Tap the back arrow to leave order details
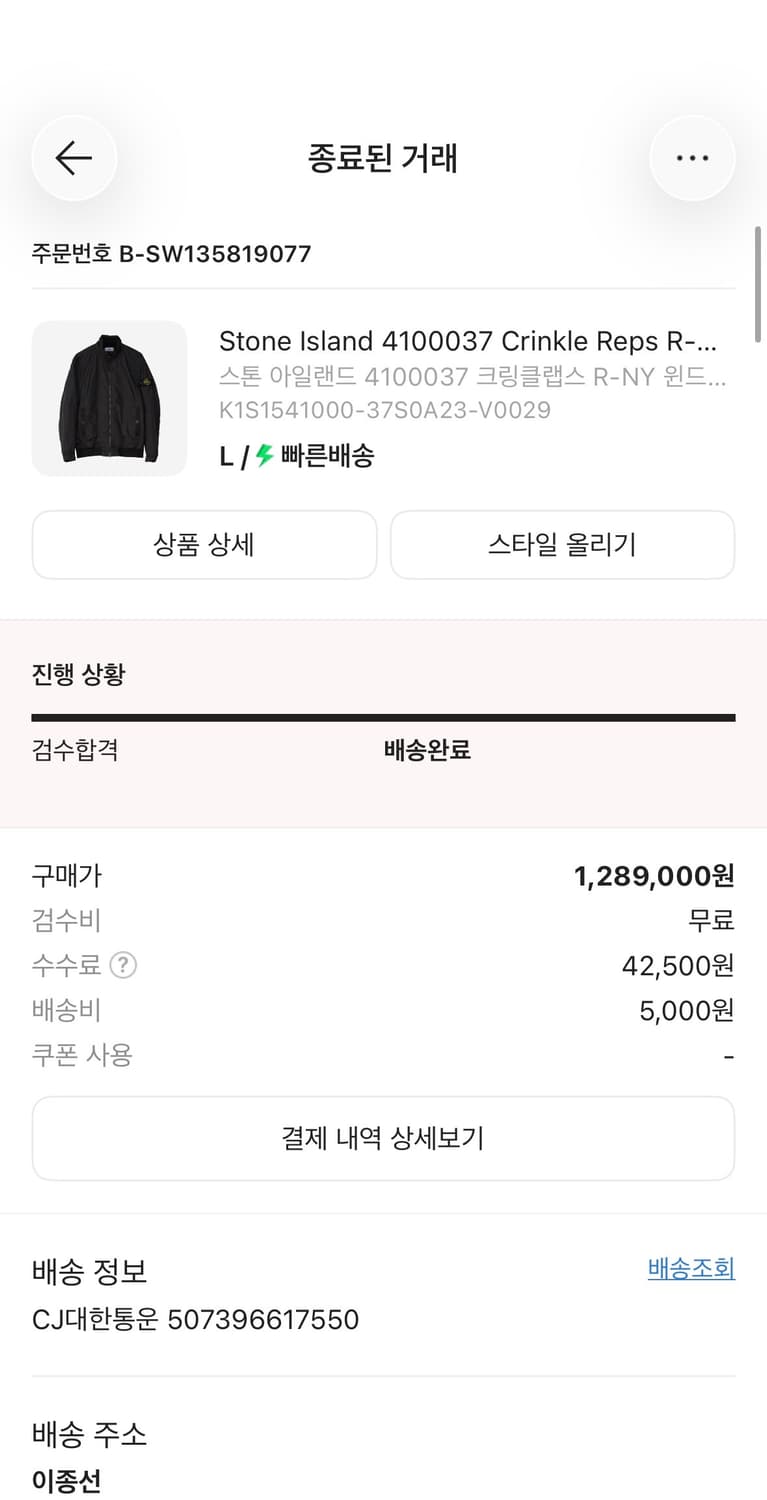Screen dimensions: 767x1500 pos(74,158)
